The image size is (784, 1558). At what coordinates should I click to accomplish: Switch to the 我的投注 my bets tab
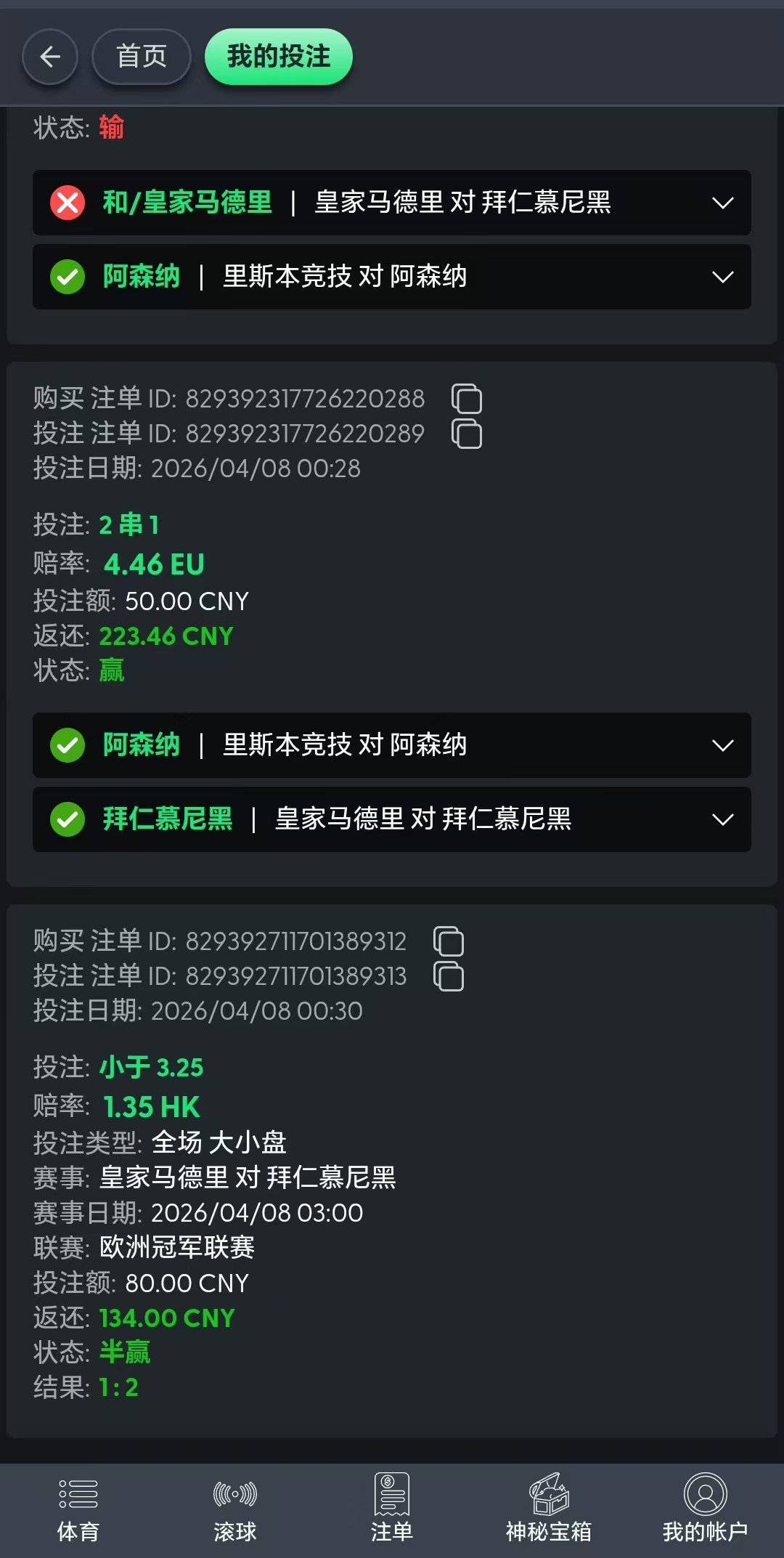point(279,56)
